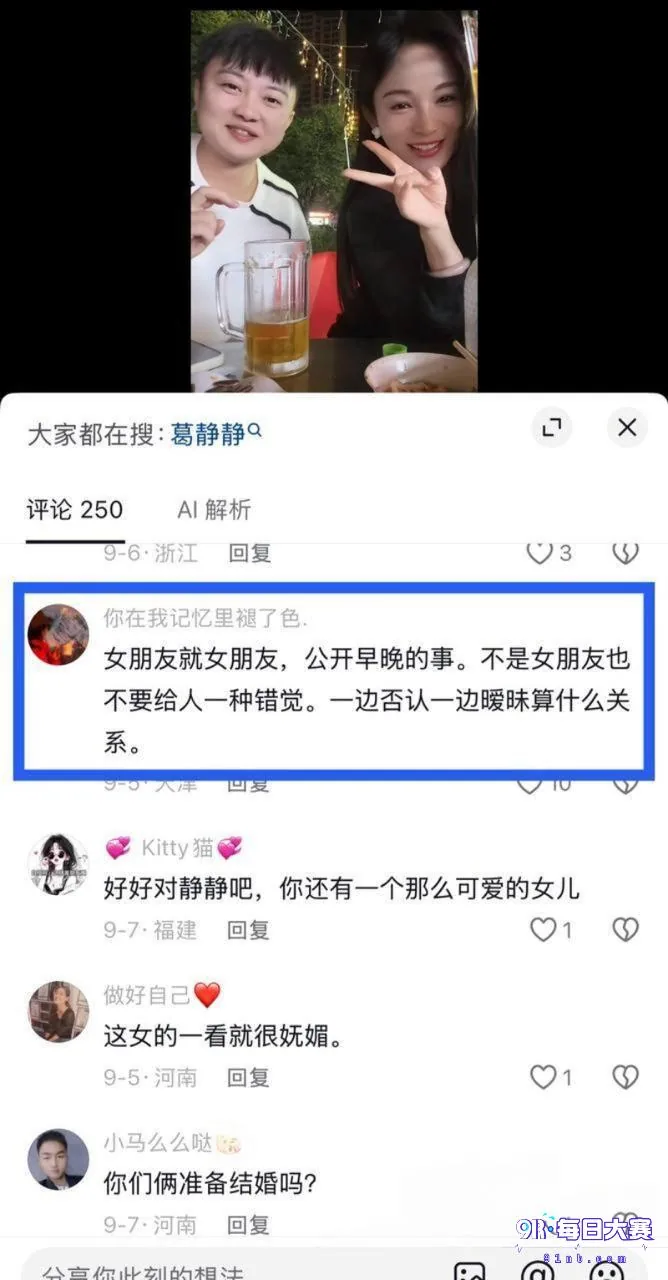
Task: Reply to Kitty猫's comment
Action: (248, 930)
